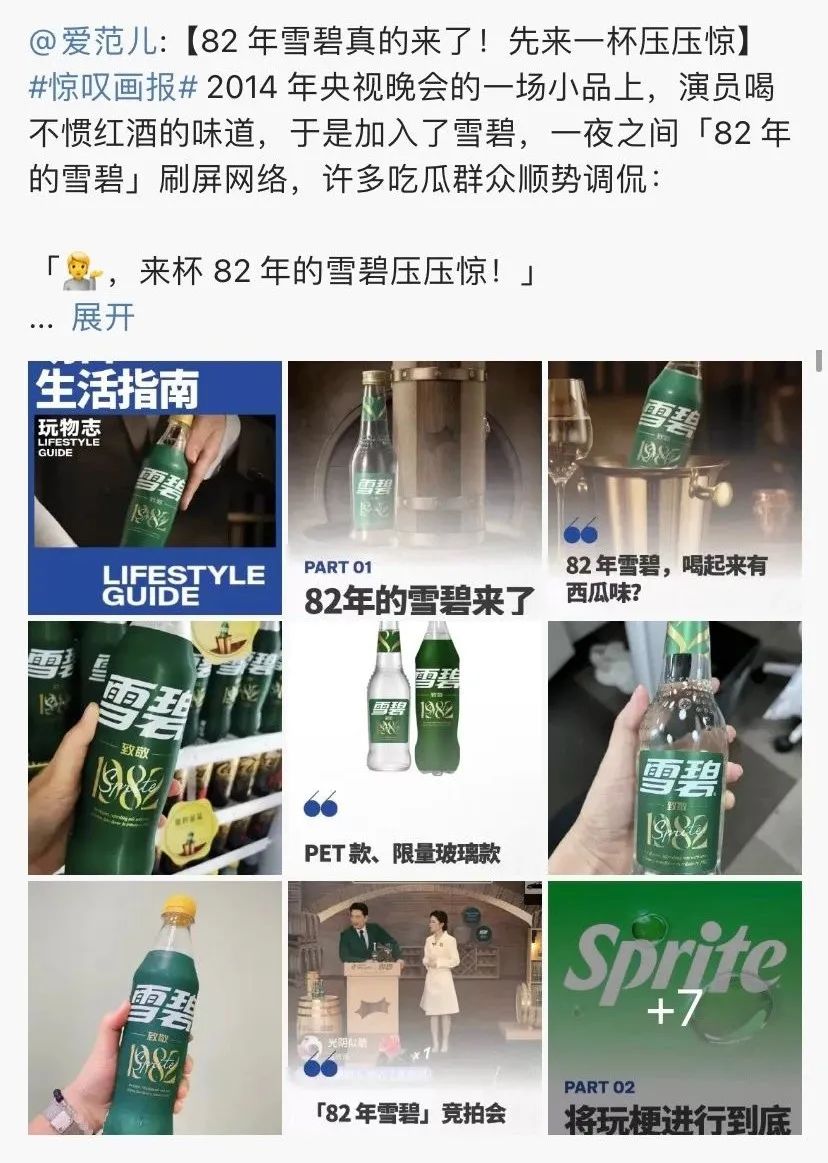Open the +7 more images tile
The width and height of the screenshot is (828, 1163).
coord(674,1008)
